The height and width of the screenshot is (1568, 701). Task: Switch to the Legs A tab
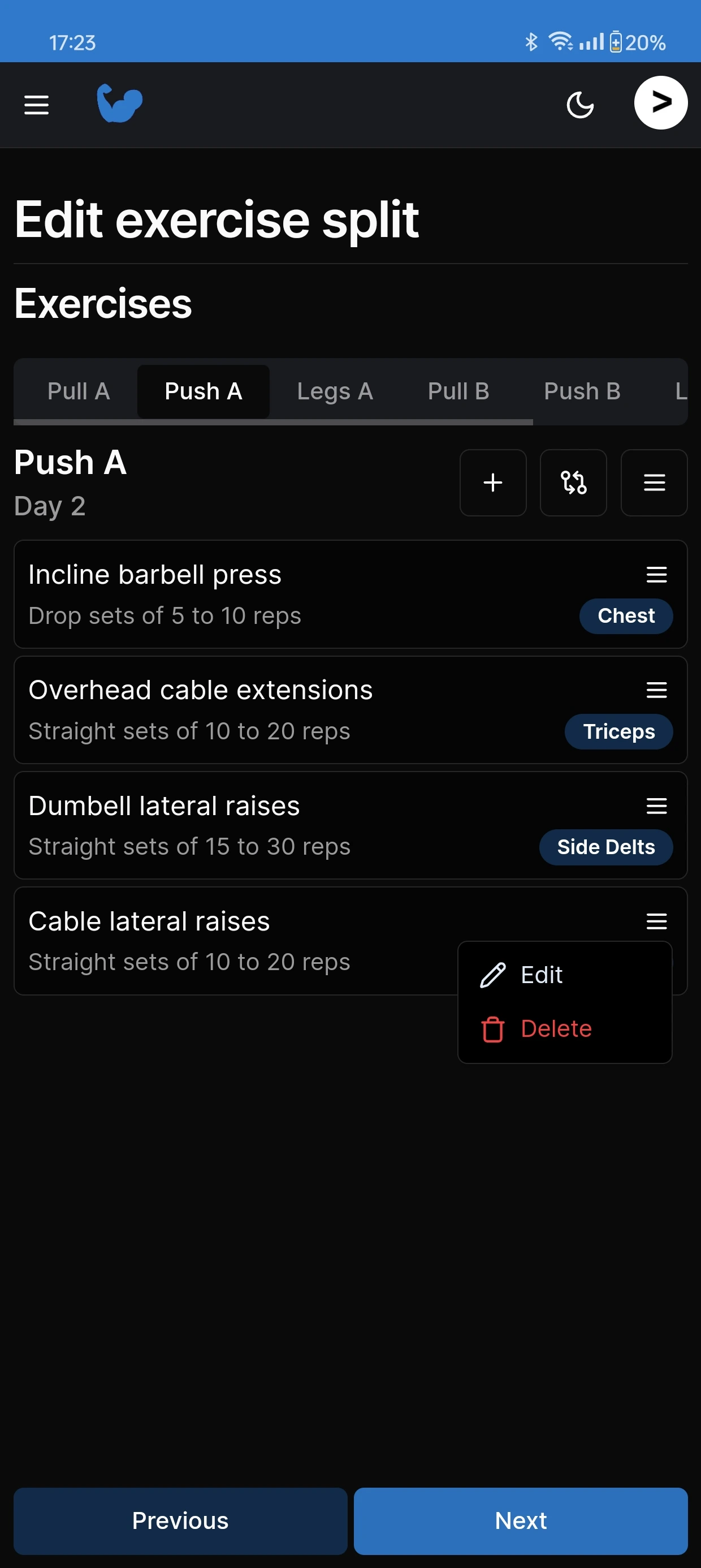[335, 391]
